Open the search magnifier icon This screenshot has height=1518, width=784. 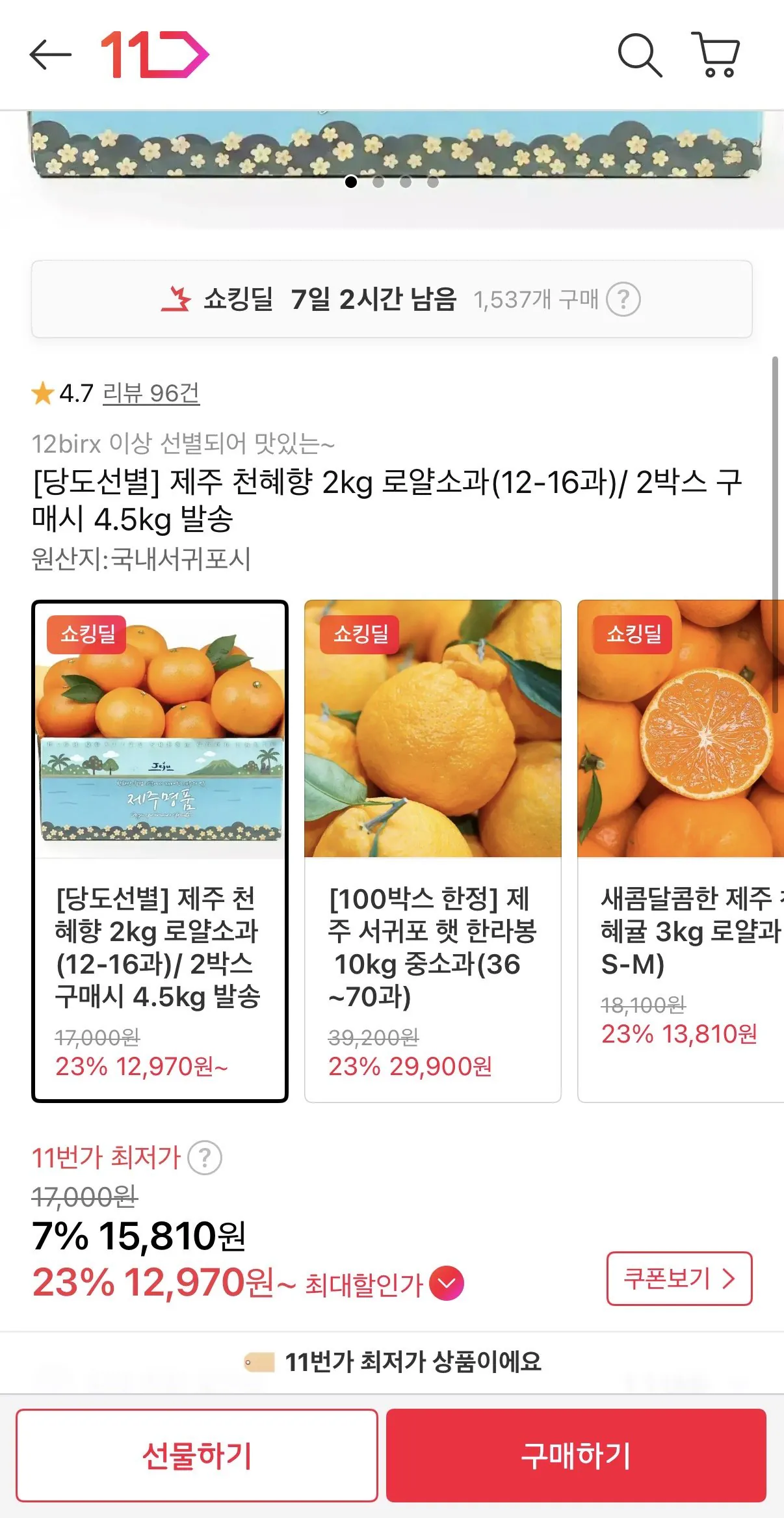pyautogui.click(x=641, y=55)
